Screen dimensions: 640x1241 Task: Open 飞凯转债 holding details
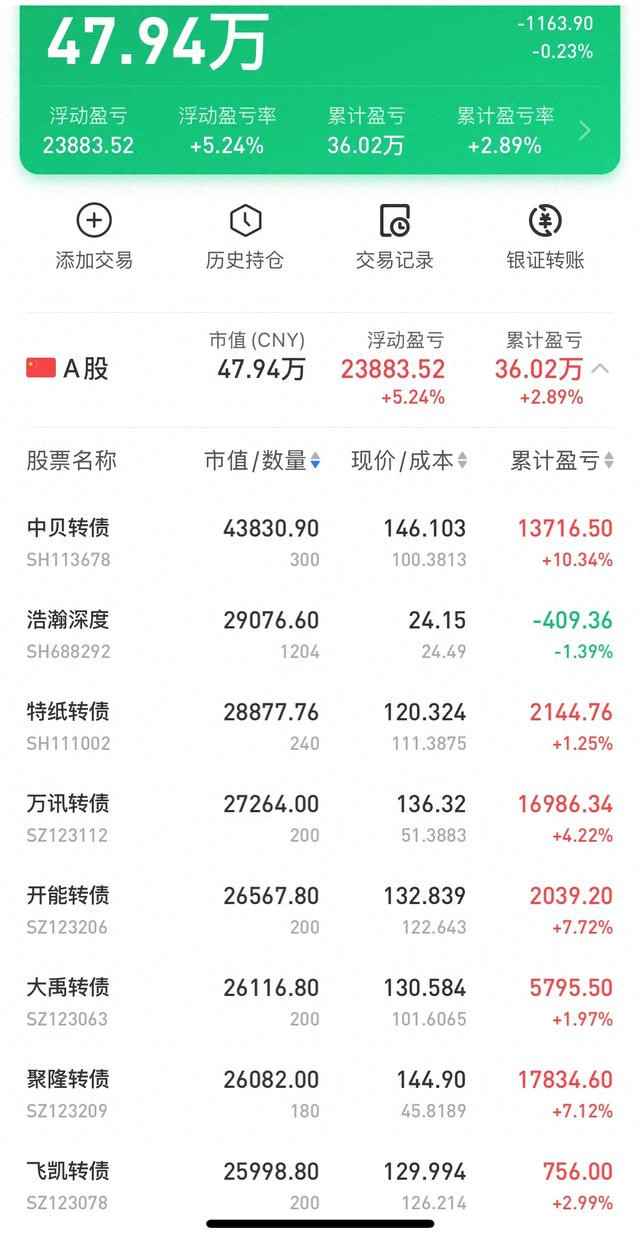coord(320,1186)
